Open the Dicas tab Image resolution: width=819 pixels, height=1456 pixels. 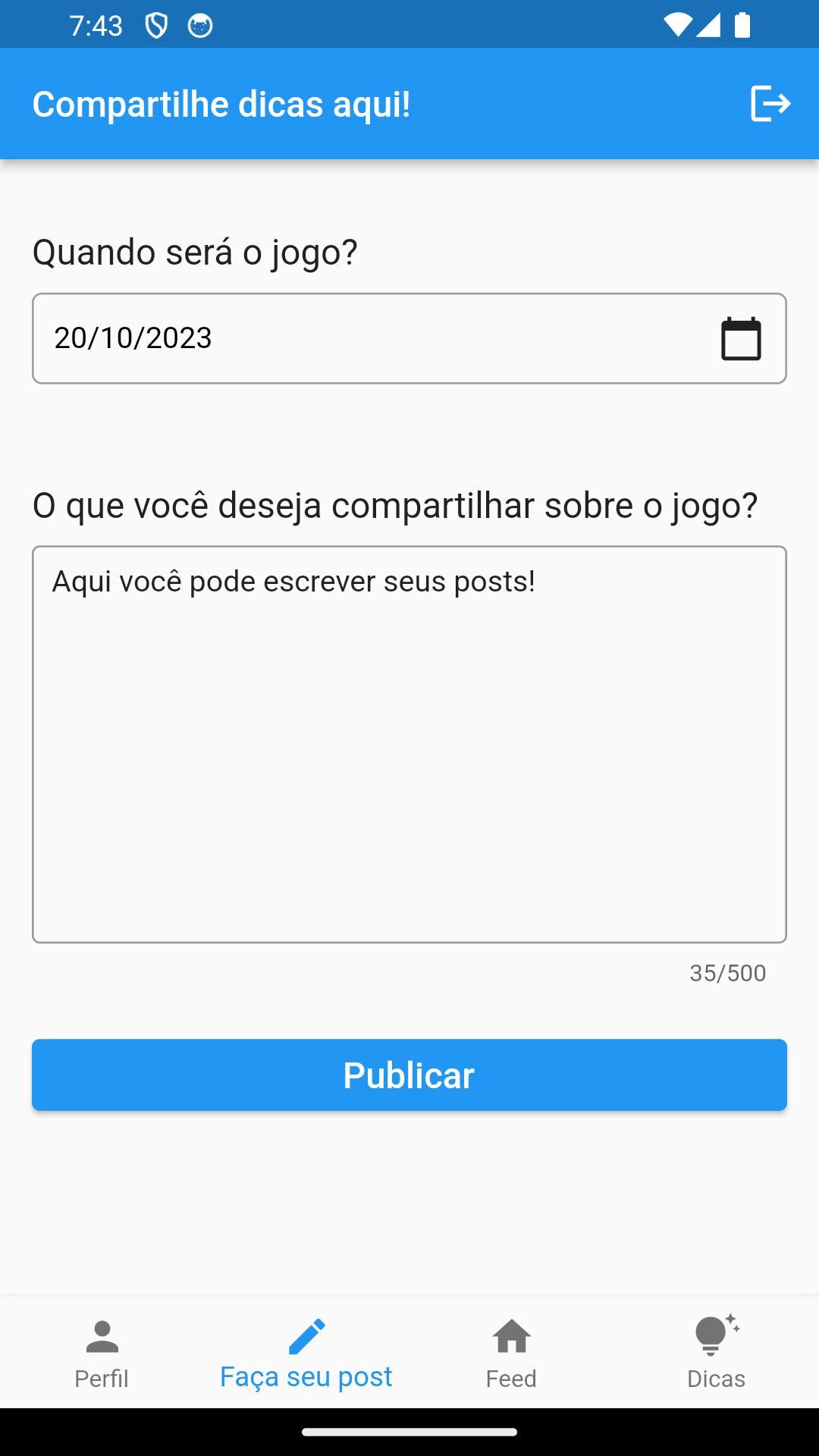[717, 1354]
